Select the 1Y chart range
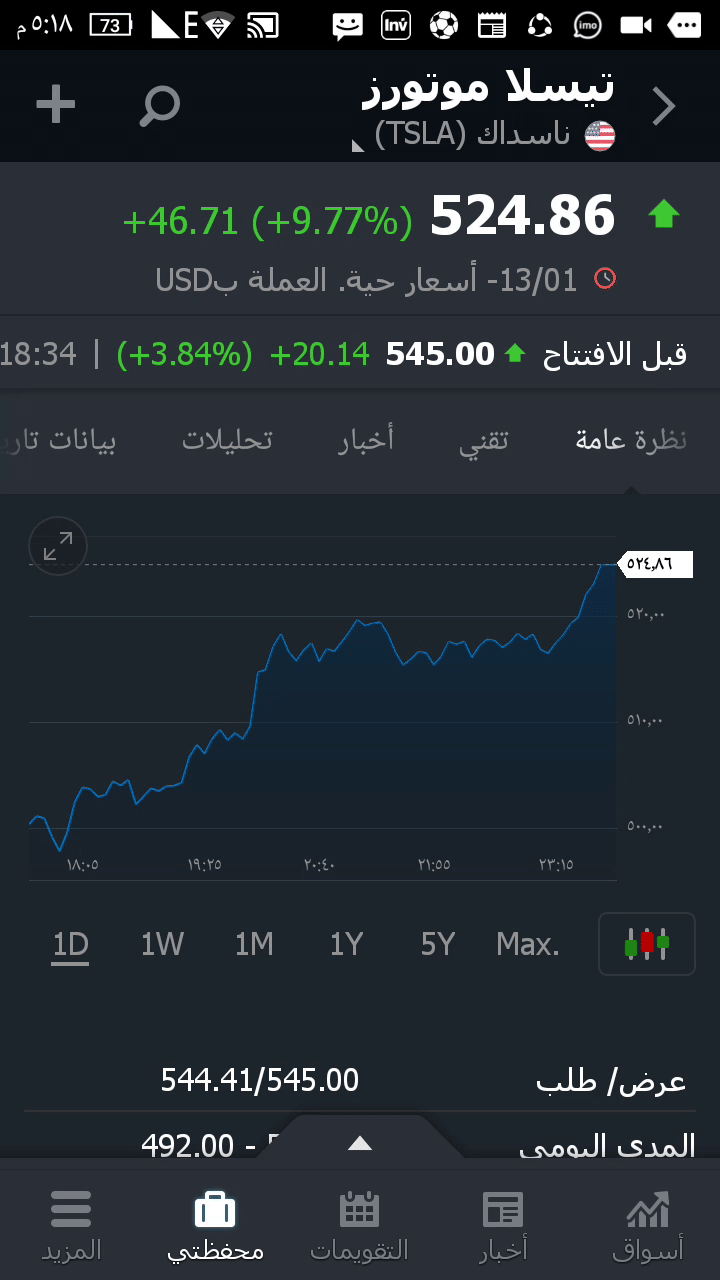 click(346, 944)
